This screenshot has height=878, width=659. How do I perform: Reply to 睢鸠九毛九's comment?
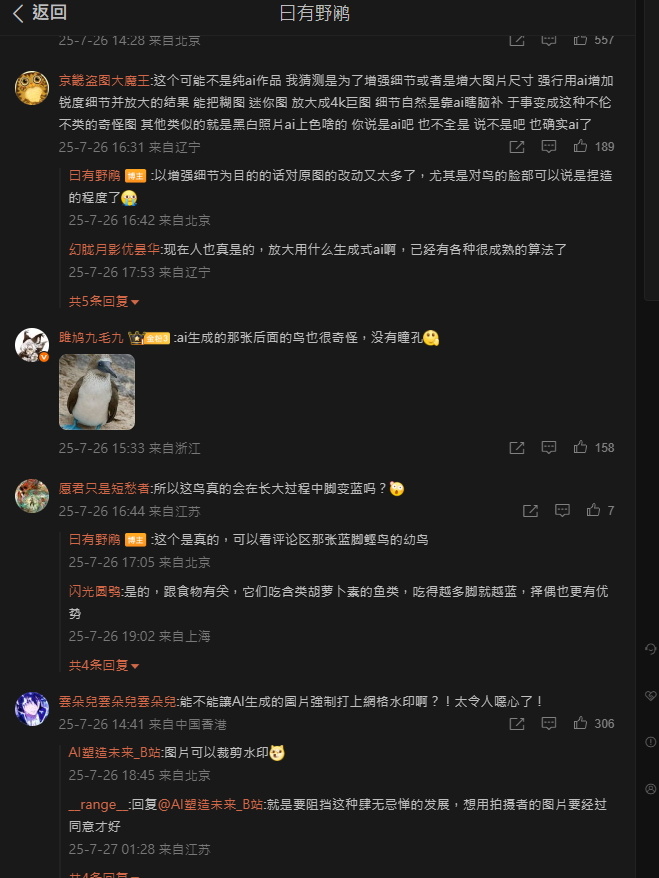(548, 448)
